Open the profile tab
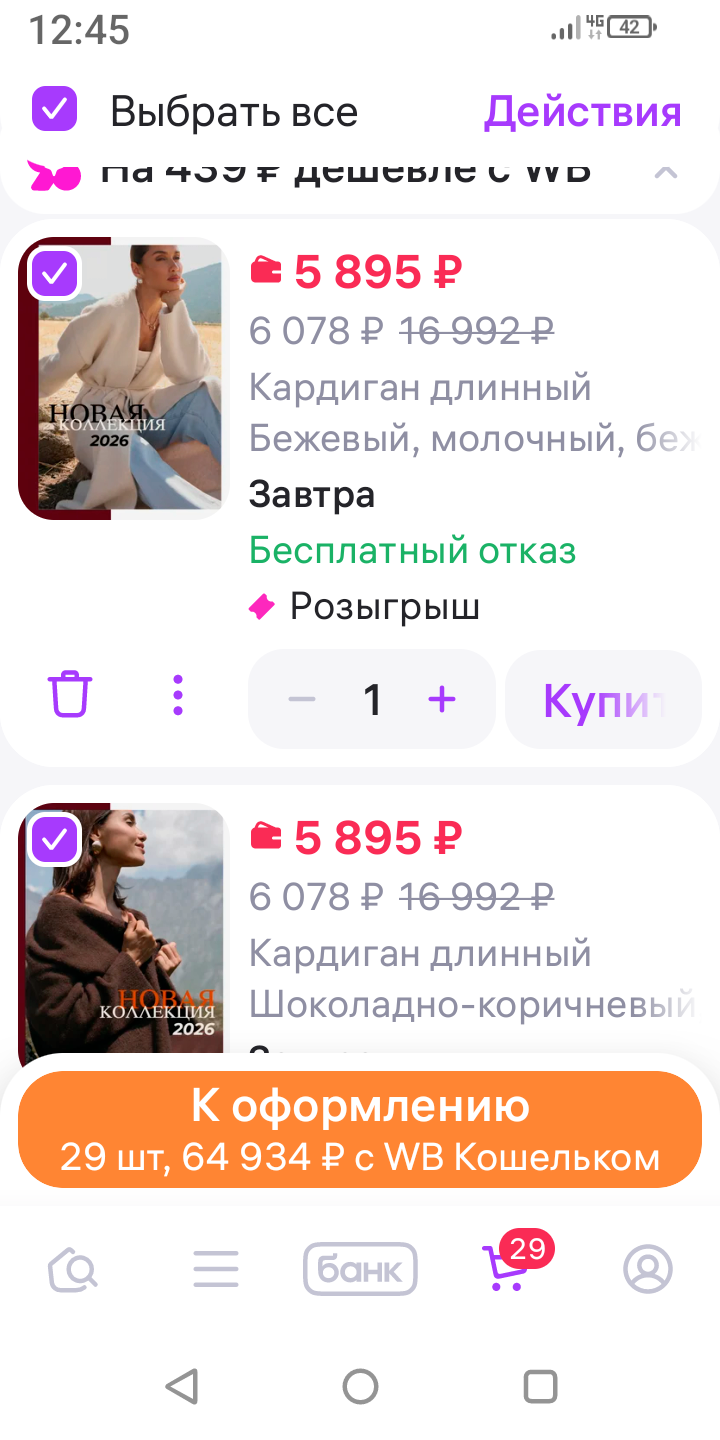Screen dimensions: 720x1440 point(648,1270)
